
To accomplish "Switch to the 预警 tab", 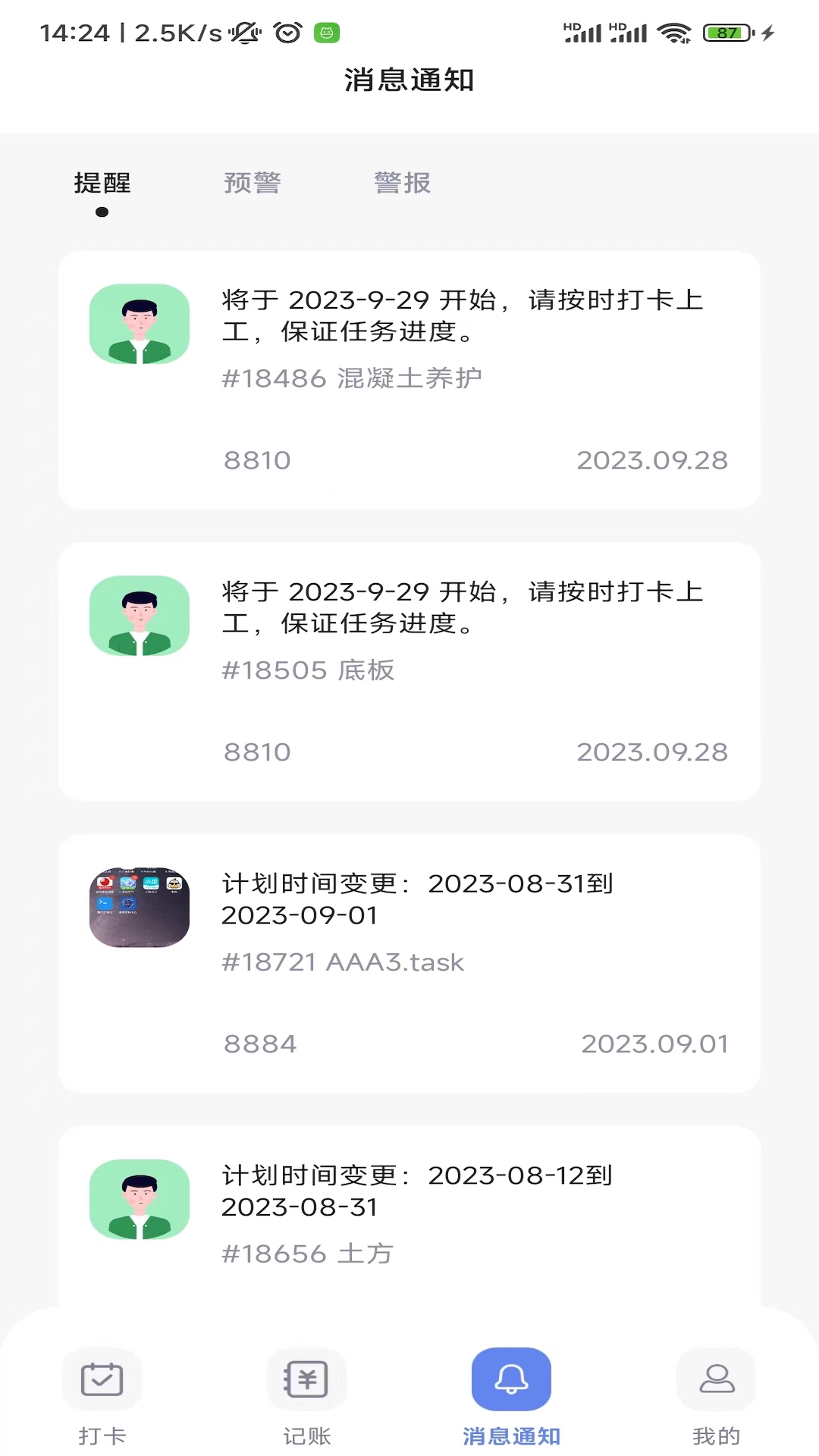I will tap(253, 183).
